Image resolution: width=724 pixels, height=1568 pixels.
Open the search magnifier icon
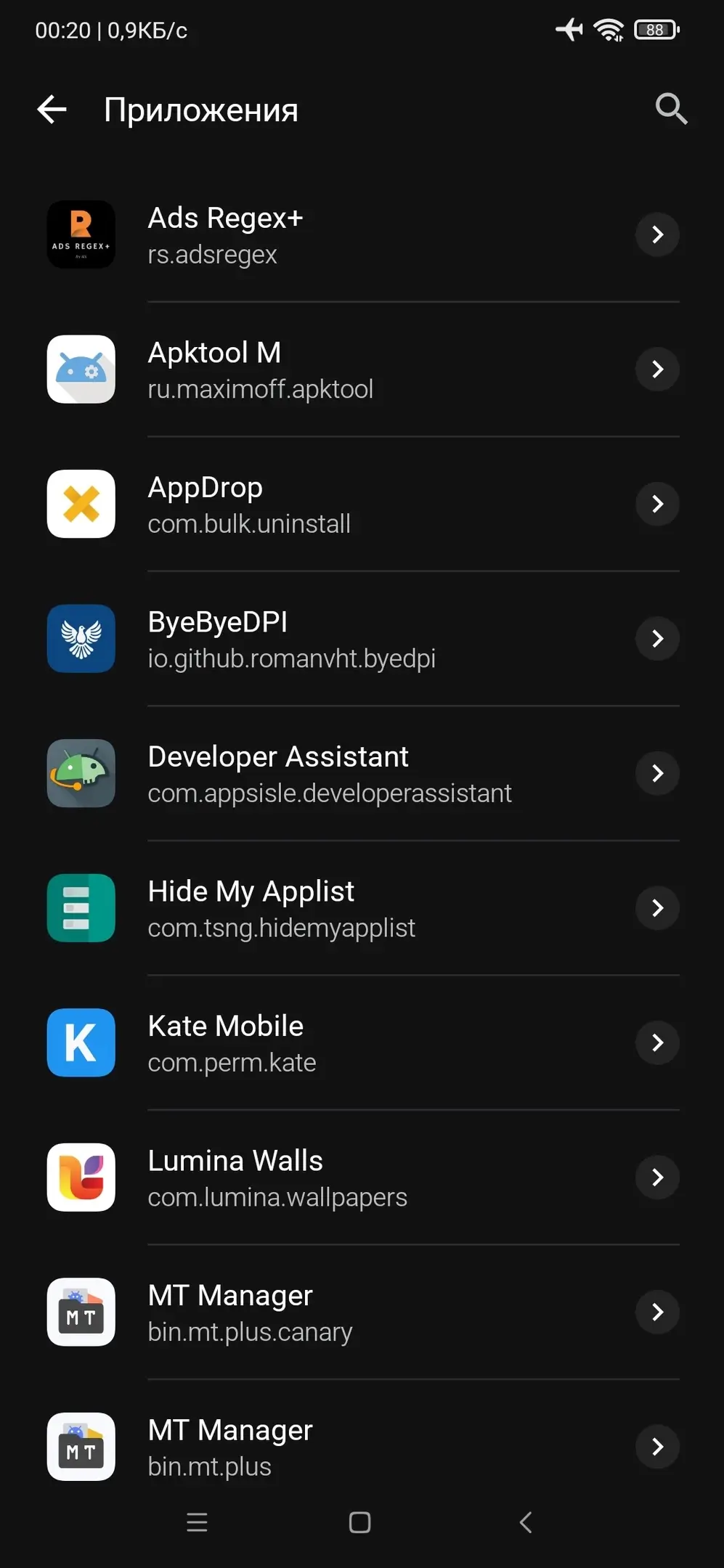[671, 110]
